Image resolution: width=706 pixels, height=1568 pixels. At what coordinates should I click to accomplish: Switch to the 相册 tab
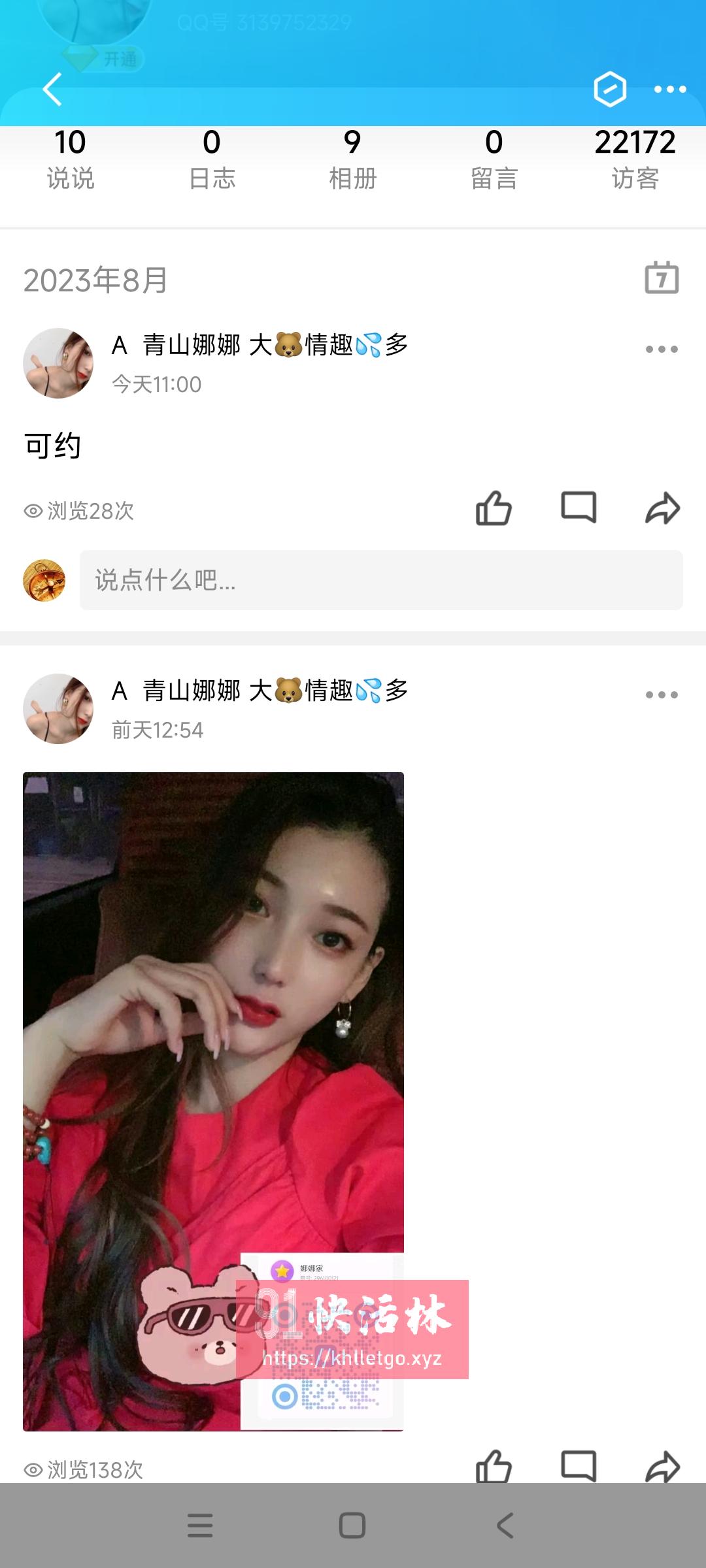coord(353,159)
